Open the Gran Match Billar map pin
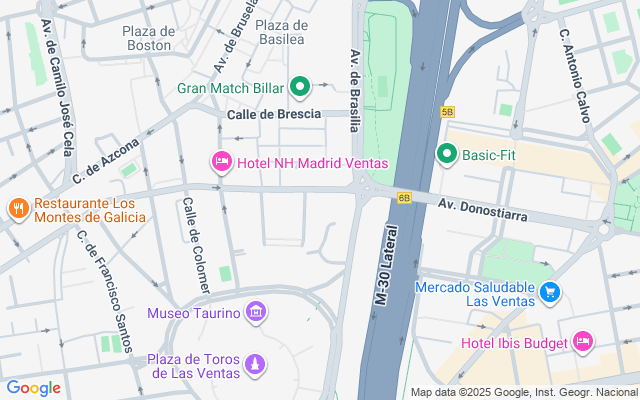640x400 pixels. (x=299, y=87)
